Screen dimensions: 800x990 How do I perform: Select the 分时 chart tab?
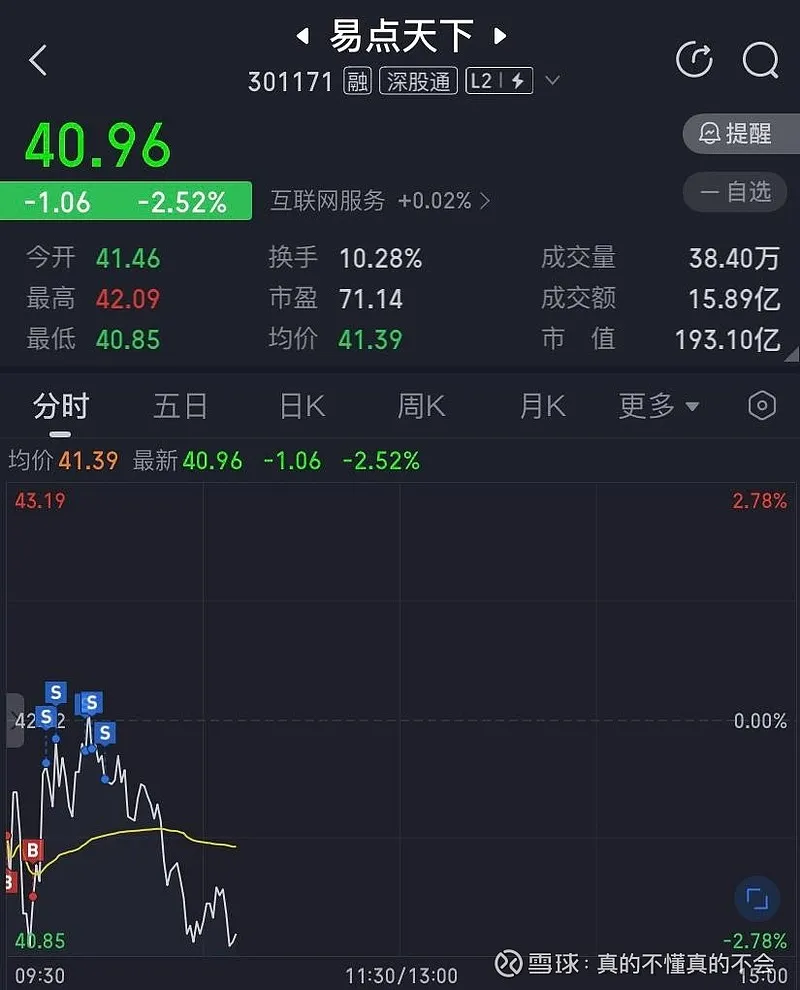coord(61,406)
